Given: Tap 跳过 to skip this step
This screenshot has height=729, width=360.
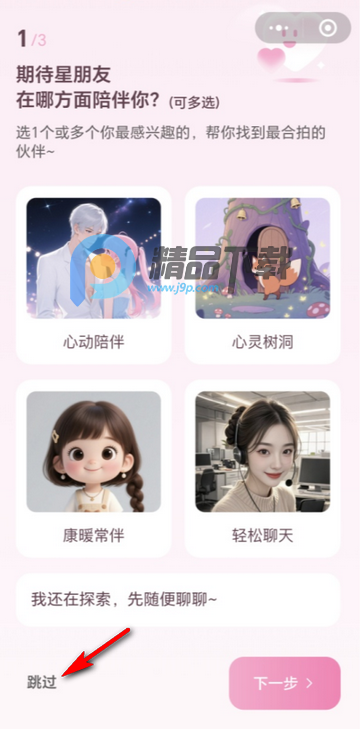Looking at the screenshot, I should point(42,683).
